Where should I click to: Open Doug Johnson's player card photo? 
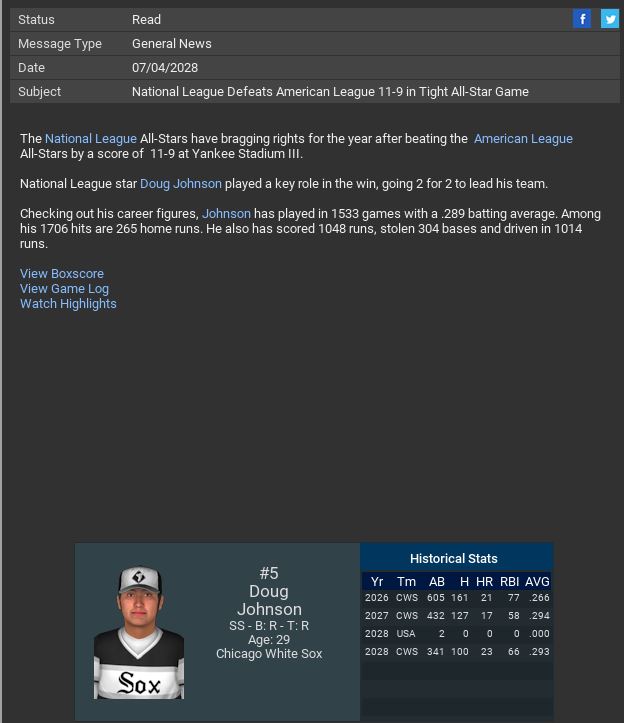139,632
